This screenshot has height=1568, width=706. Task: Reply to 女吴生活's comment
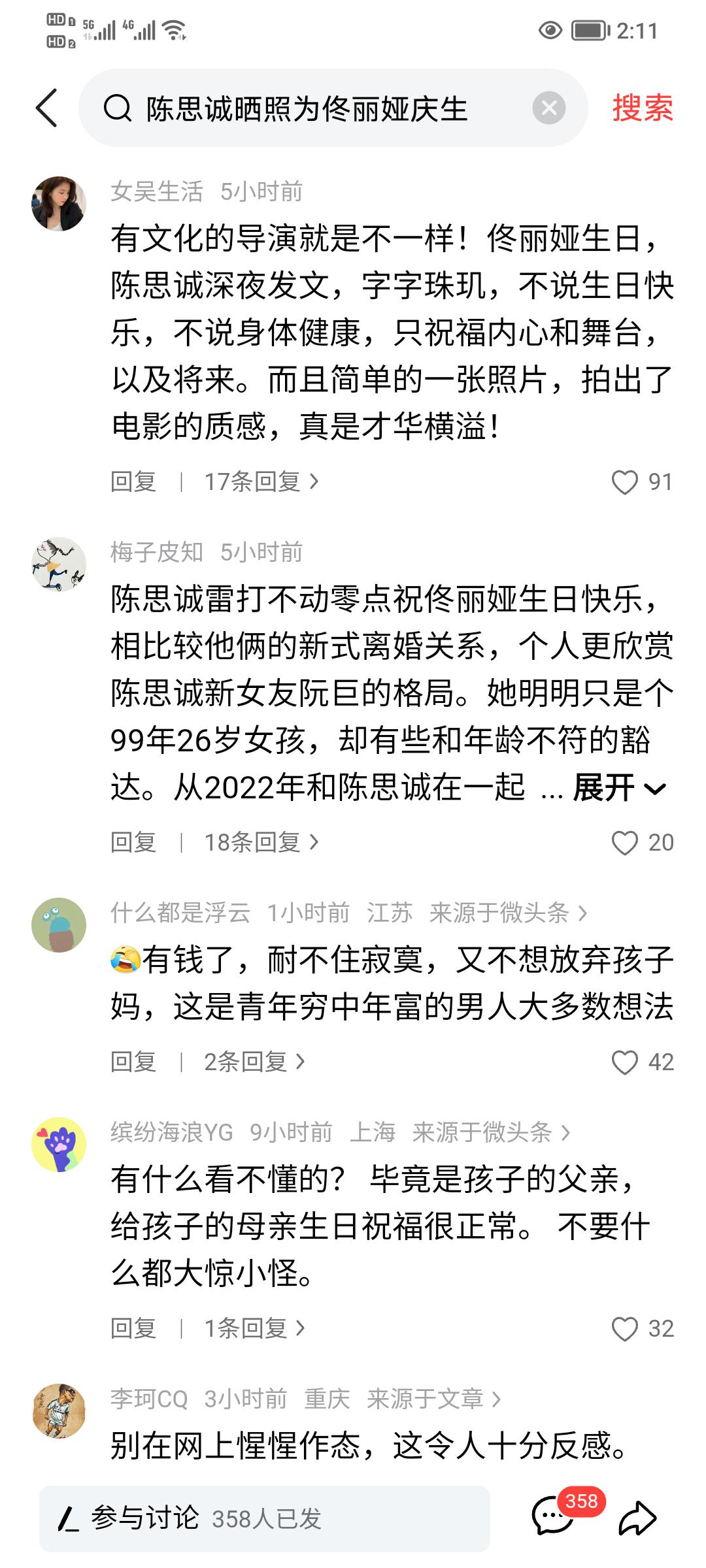(x=133, y=482)
